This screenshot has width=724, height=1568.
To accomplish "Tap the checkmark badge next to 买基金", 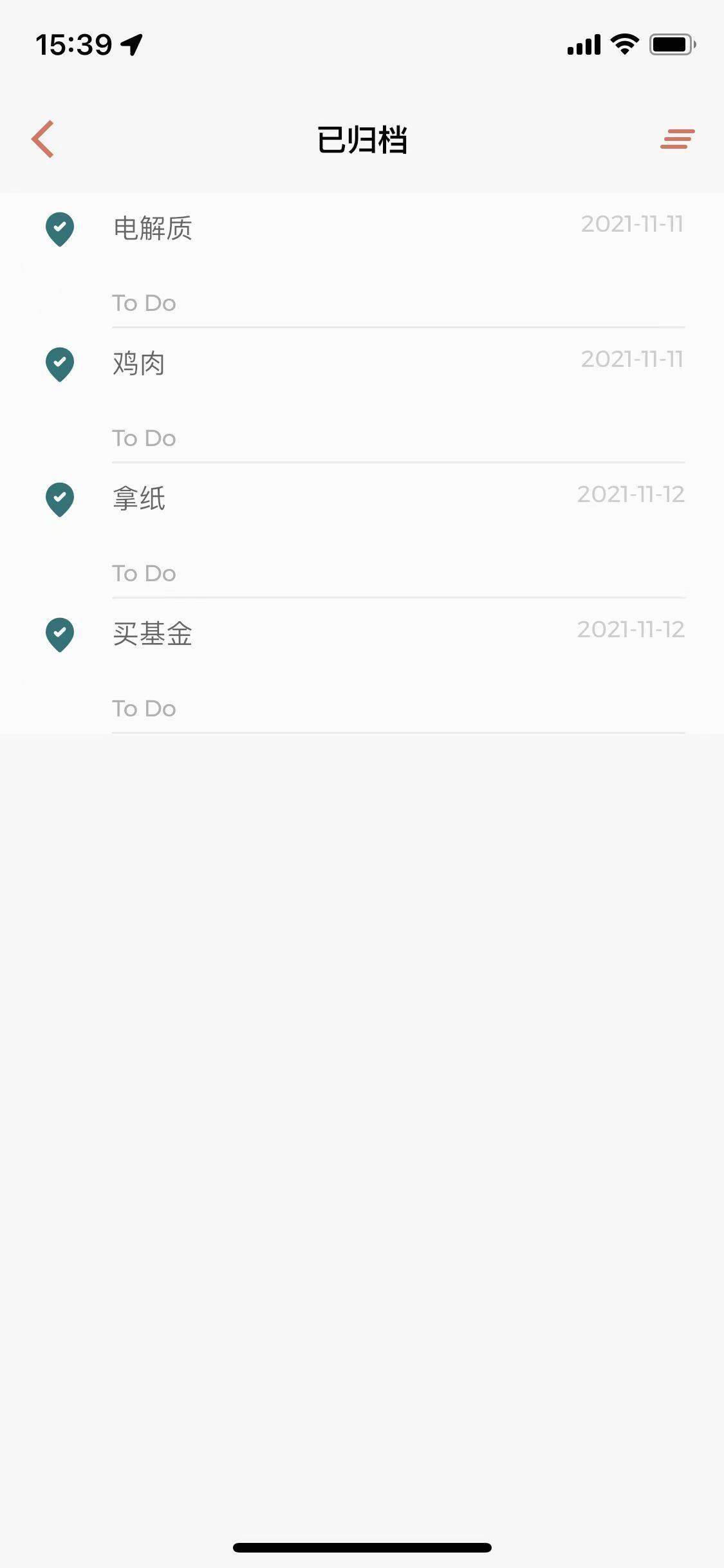I will pyautogui.click(x=59, y=635).
